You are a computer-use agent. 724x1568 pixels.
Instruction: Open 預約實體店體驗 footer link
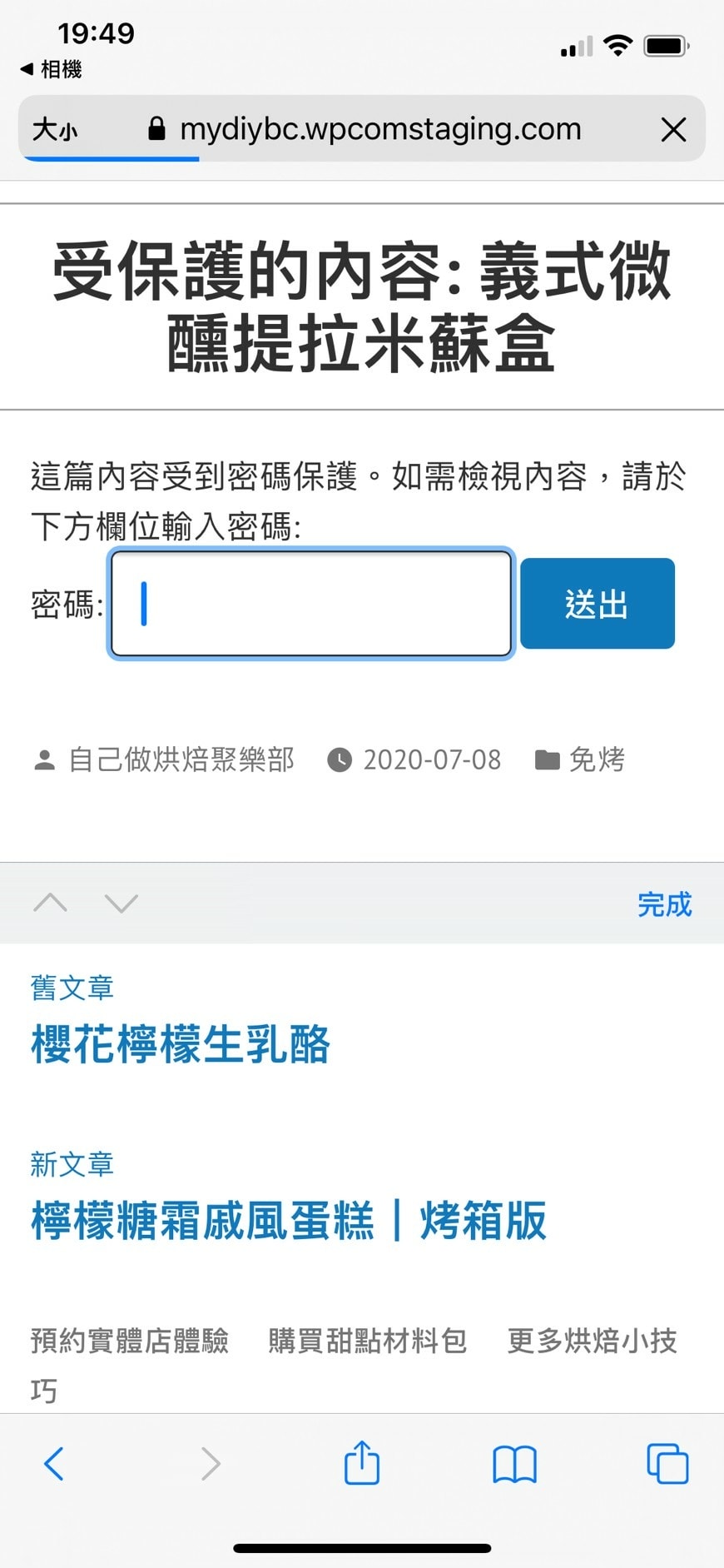pyautogui.click(x=130, y=1341)
